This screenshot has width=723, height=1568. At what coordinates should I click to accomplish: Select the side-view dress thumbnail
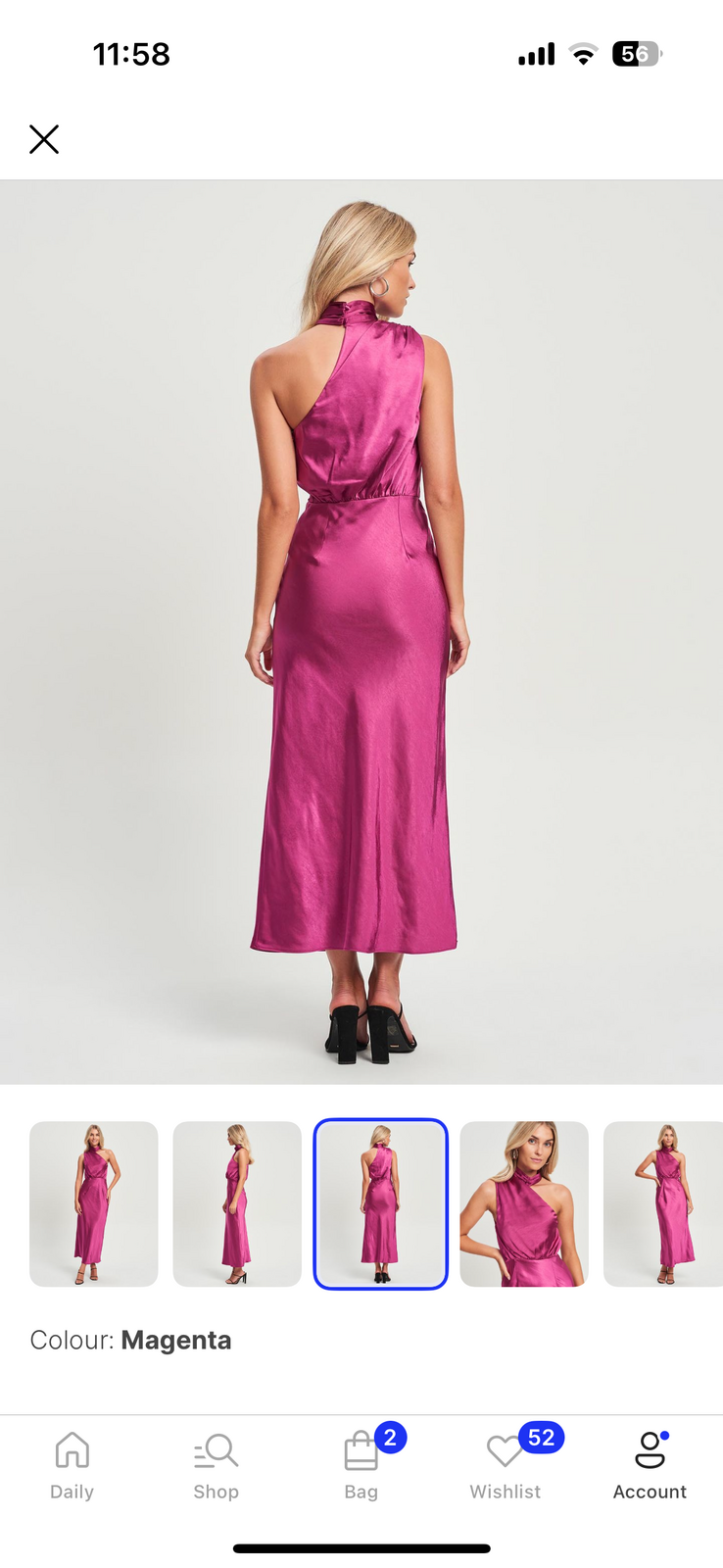coord(237,1203)
